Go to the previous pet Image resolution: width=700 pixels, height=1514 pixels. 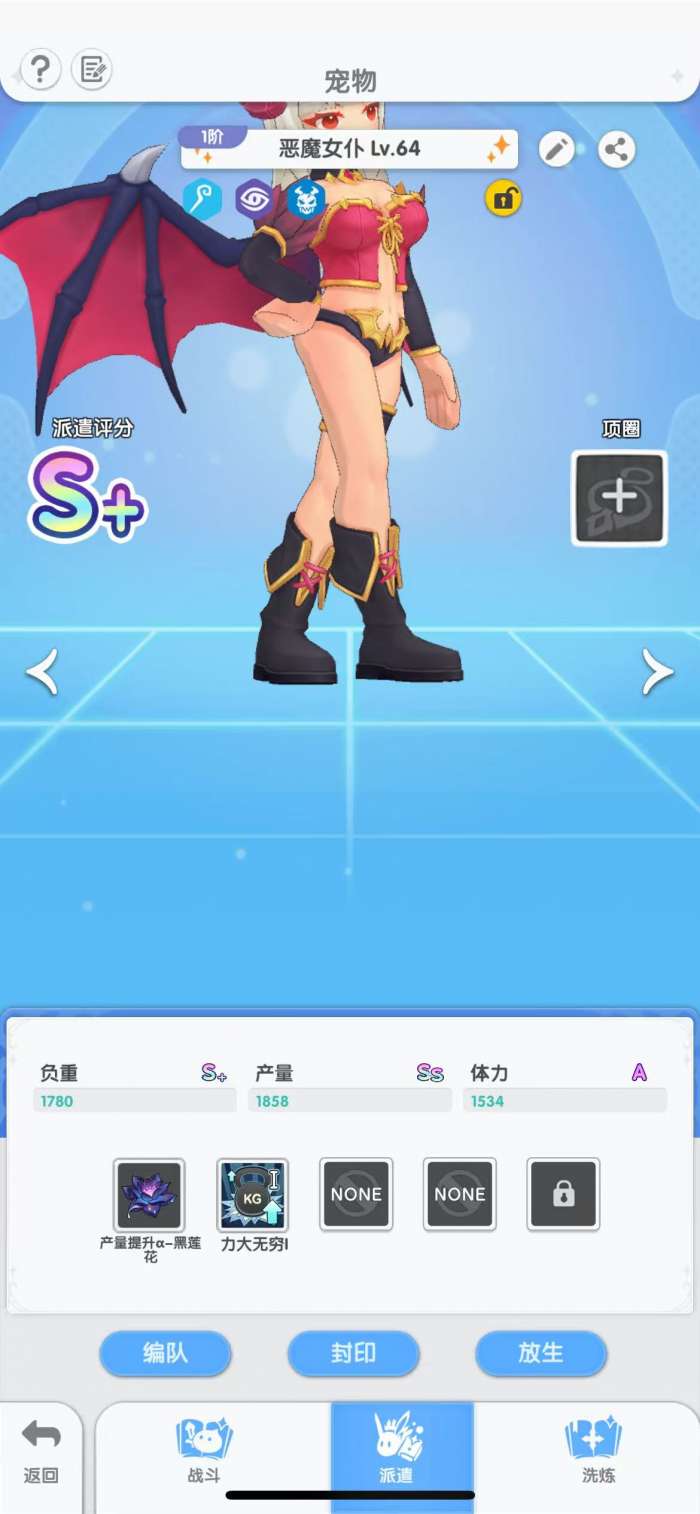click(42, 671)
